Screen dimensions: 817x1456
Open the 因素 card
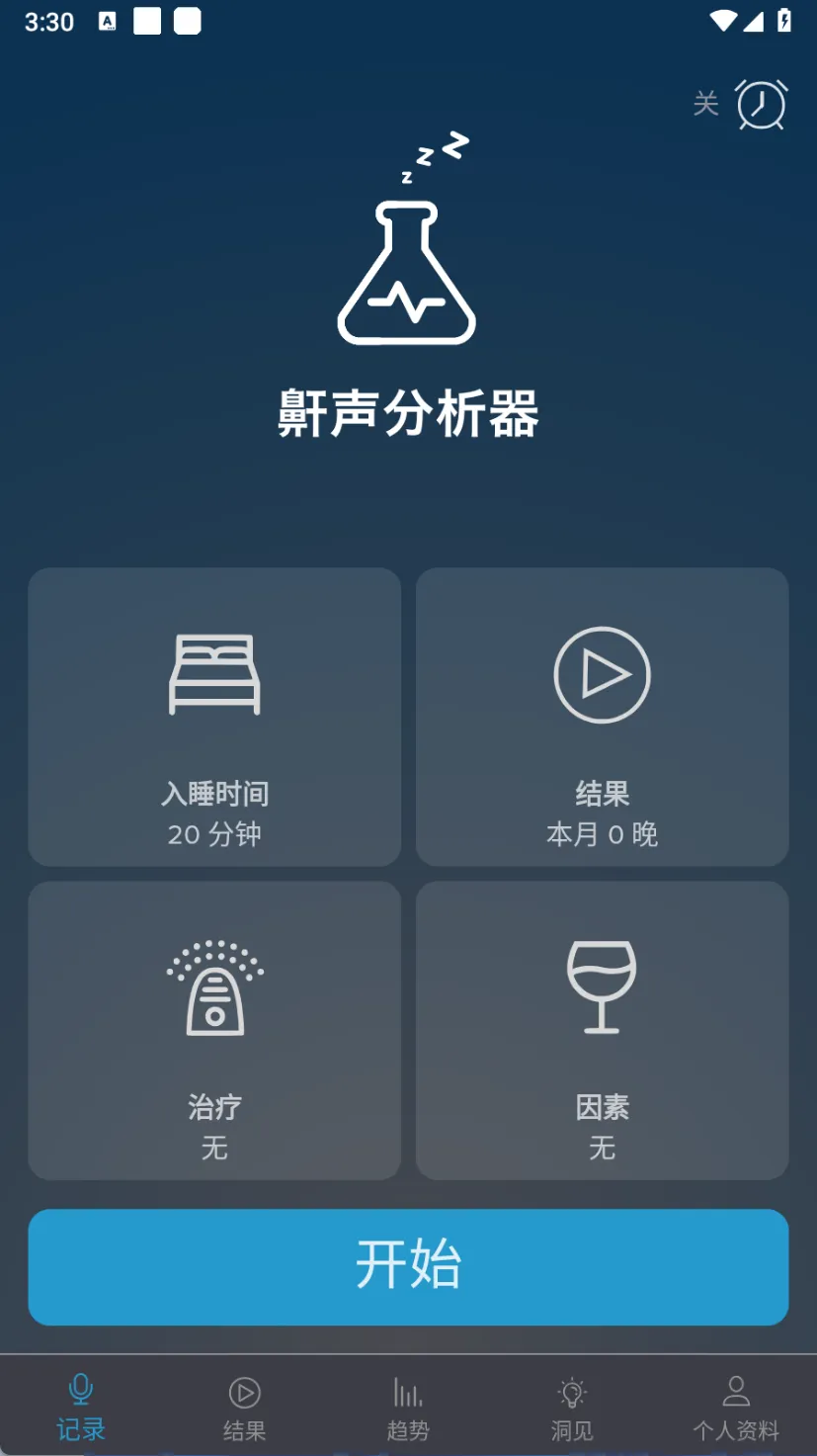pyautogui.click(x=603, y=1030)
